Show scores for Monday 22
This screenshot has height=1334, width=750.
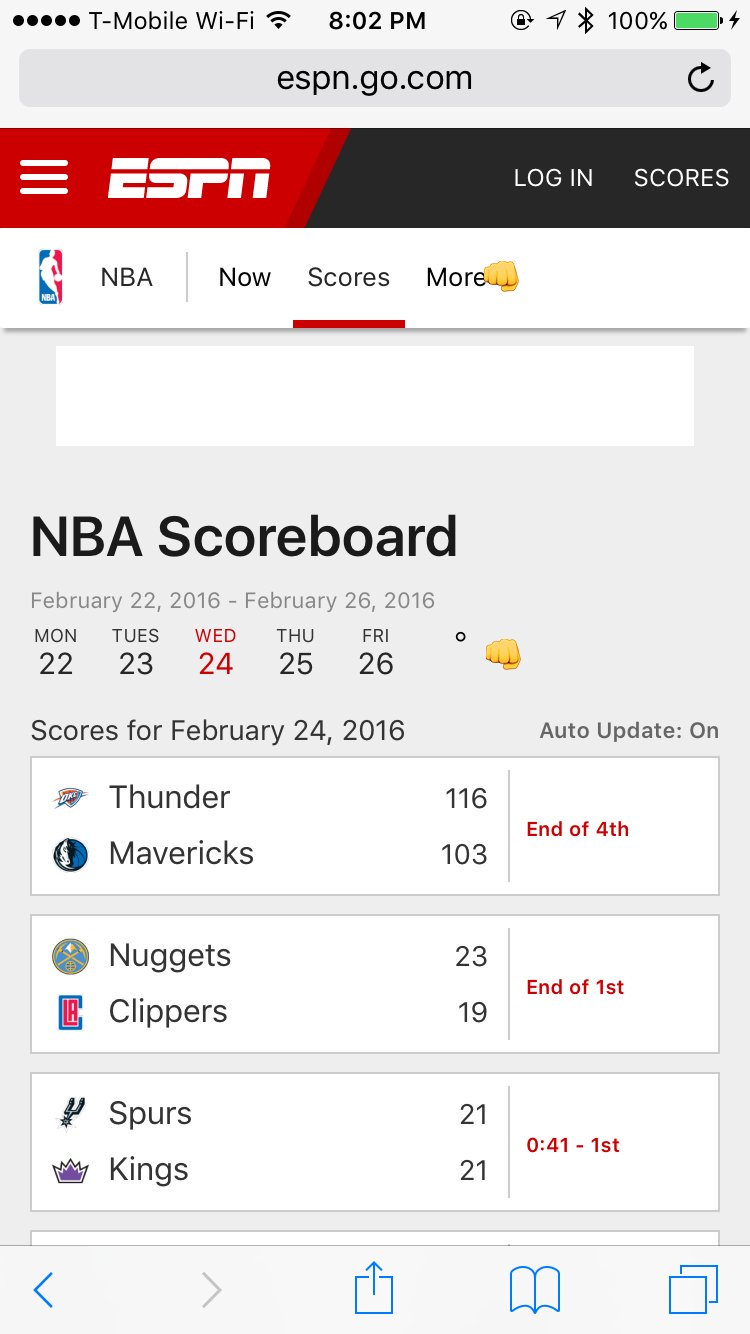(56, 653)
